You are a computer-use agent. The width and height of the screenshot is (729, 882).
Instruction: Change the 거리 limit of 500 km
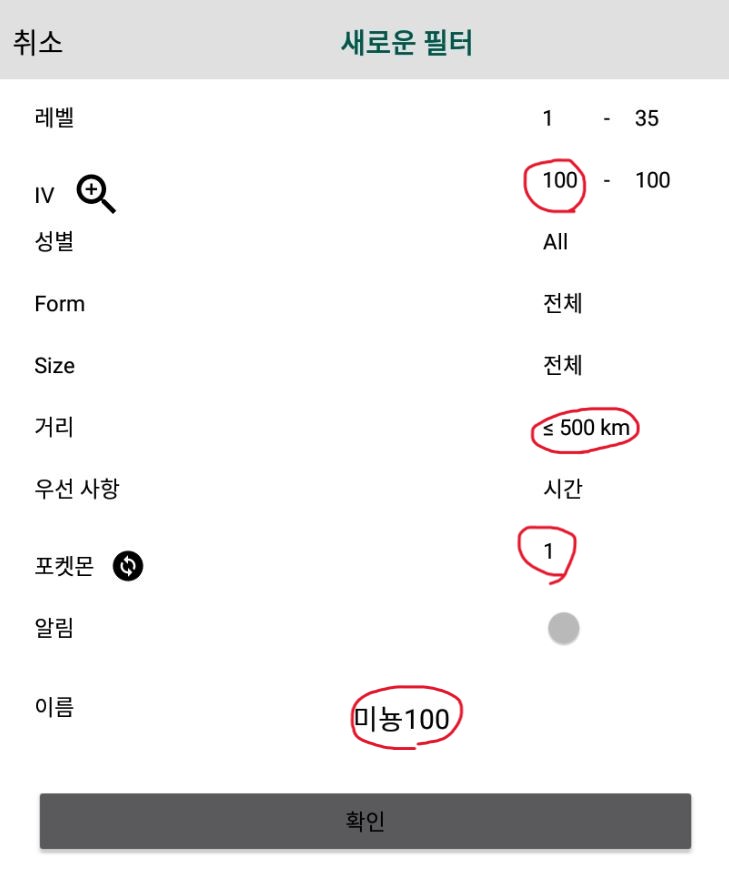[585, 429]
